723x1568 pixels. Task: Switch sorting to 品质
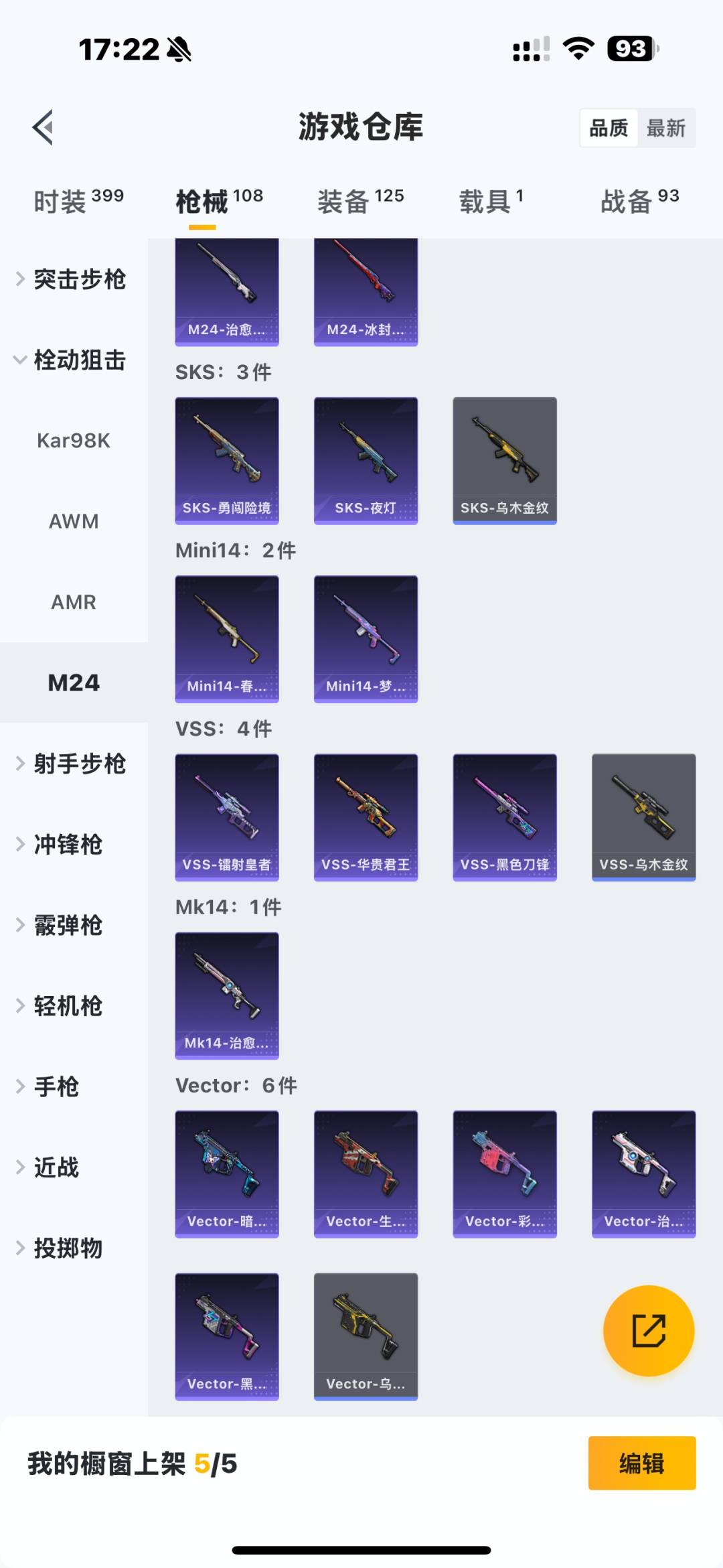(608, 127)
